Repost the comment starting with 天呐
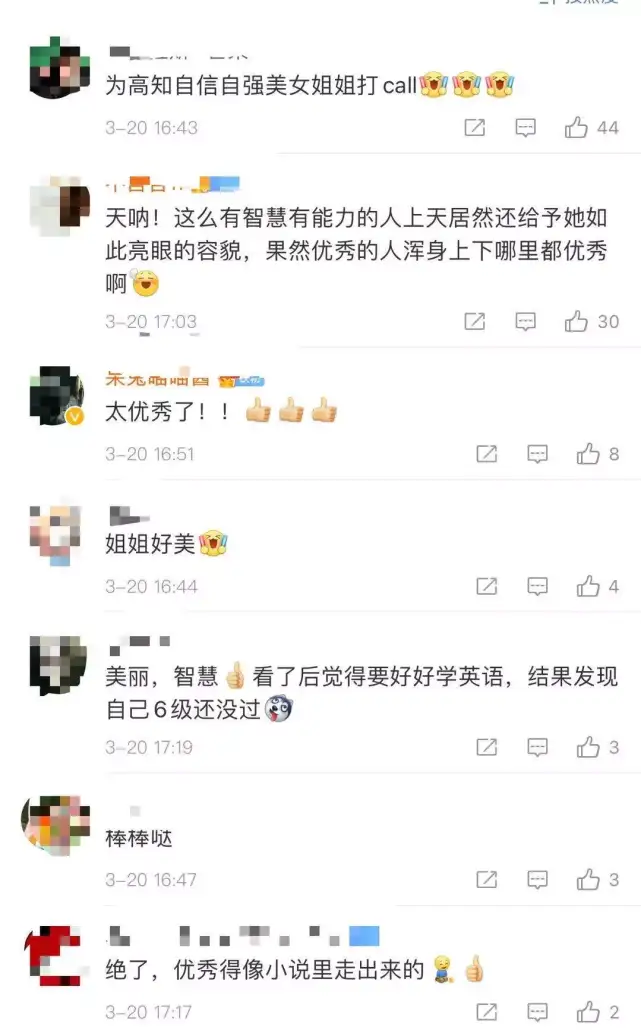Screen dimensions: 641x1030 click(475, 321)
